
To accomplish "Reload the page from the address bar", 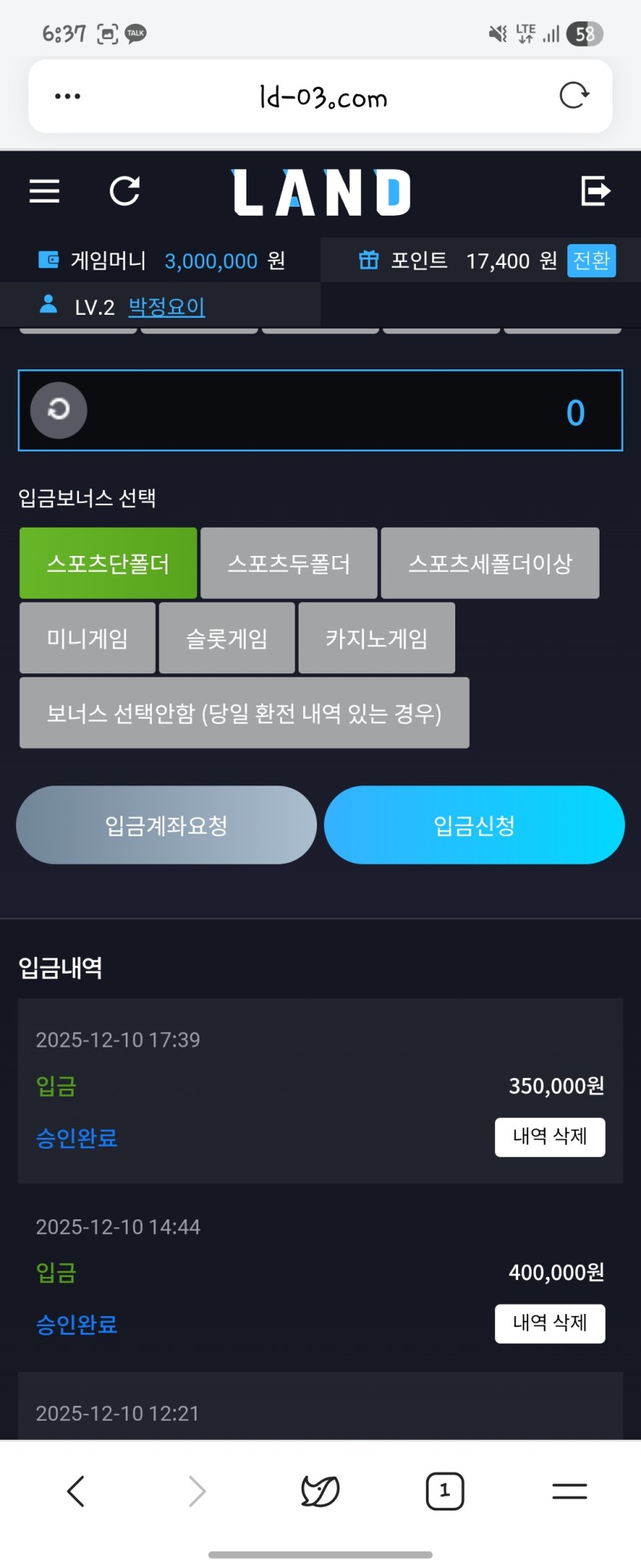I will tap(573, 96).
